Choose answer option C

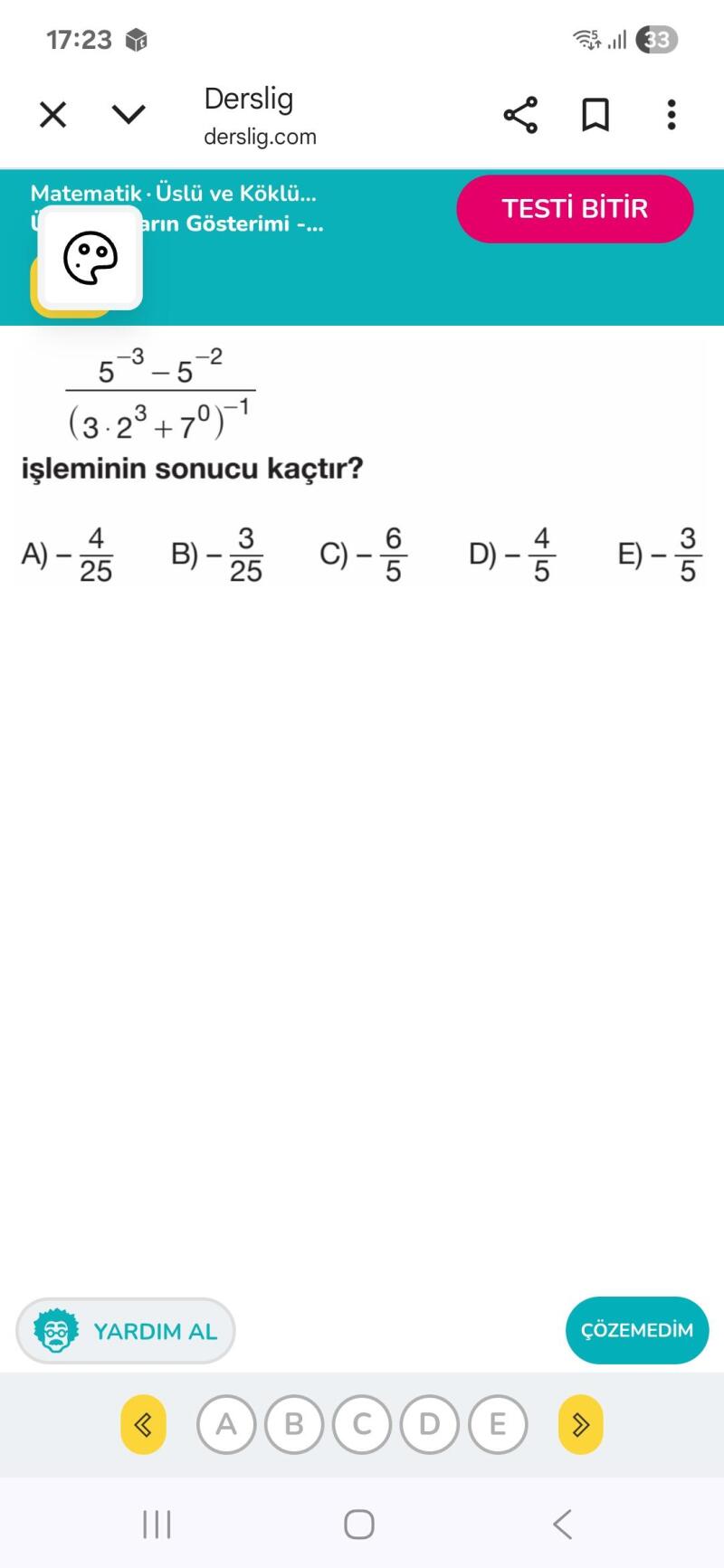[362, 1425]
